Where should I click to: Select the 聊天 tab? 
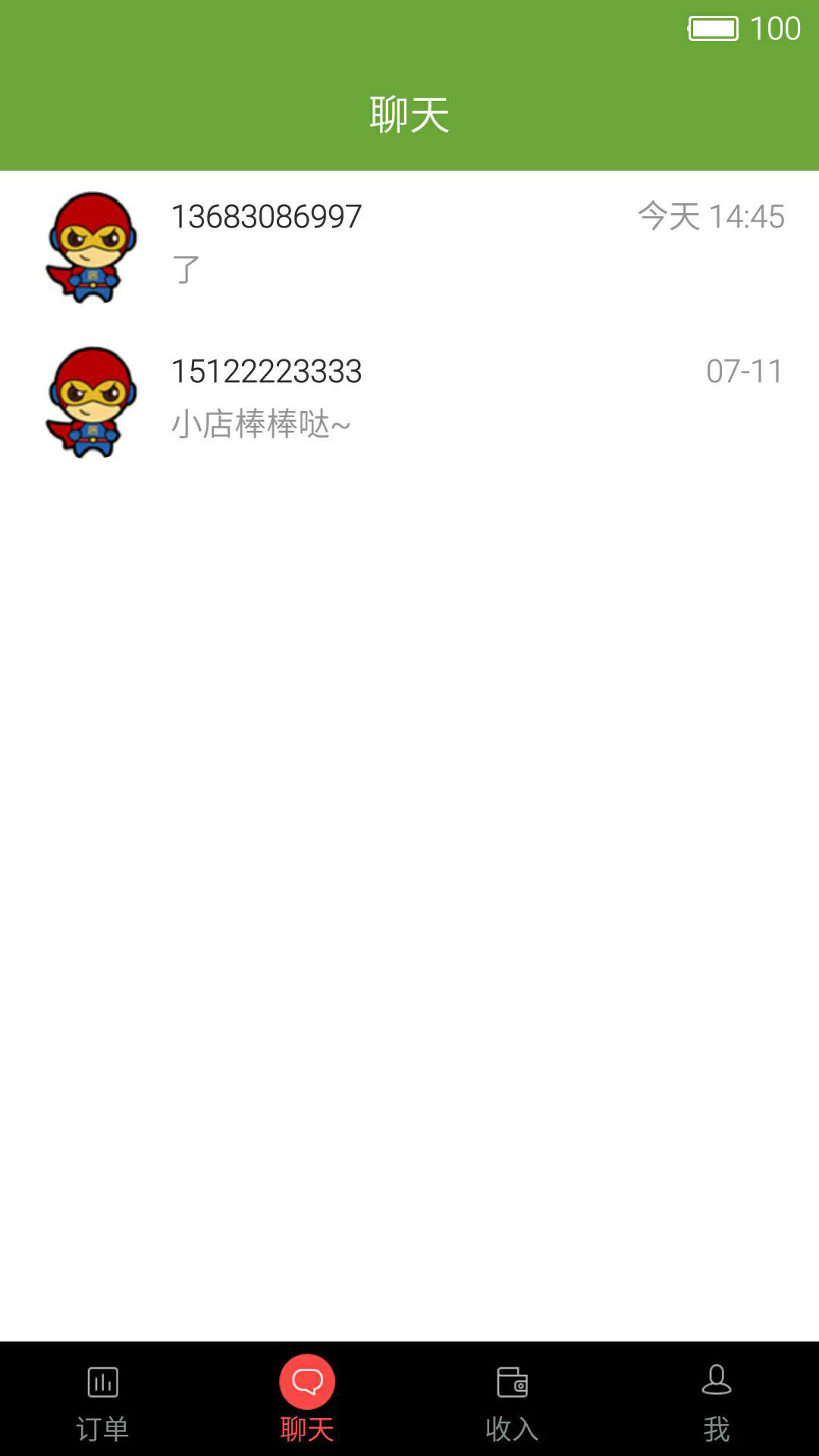coord(307,1400)
